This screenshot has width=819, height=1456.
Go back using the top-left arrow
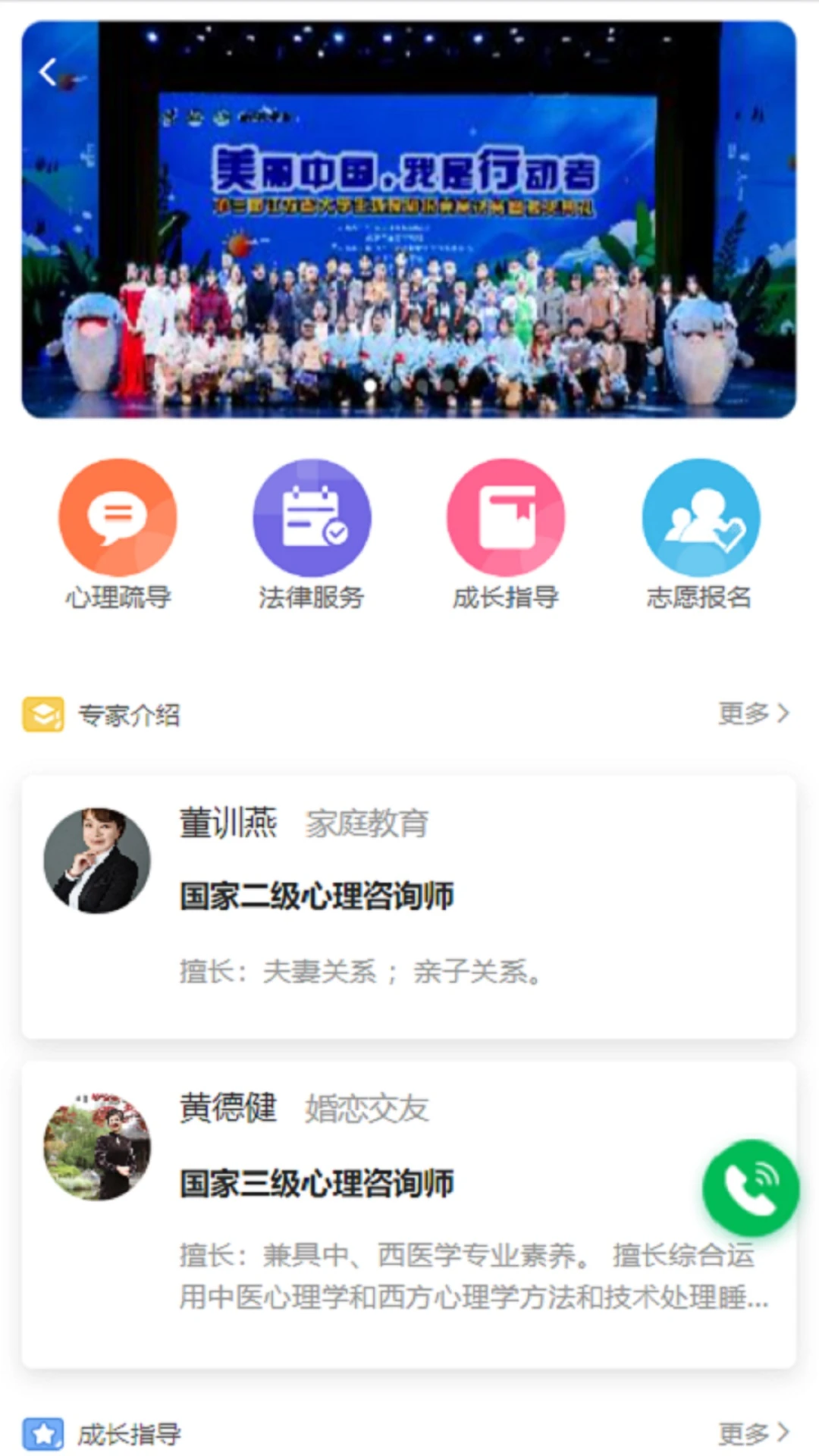[x=49, y=73]
